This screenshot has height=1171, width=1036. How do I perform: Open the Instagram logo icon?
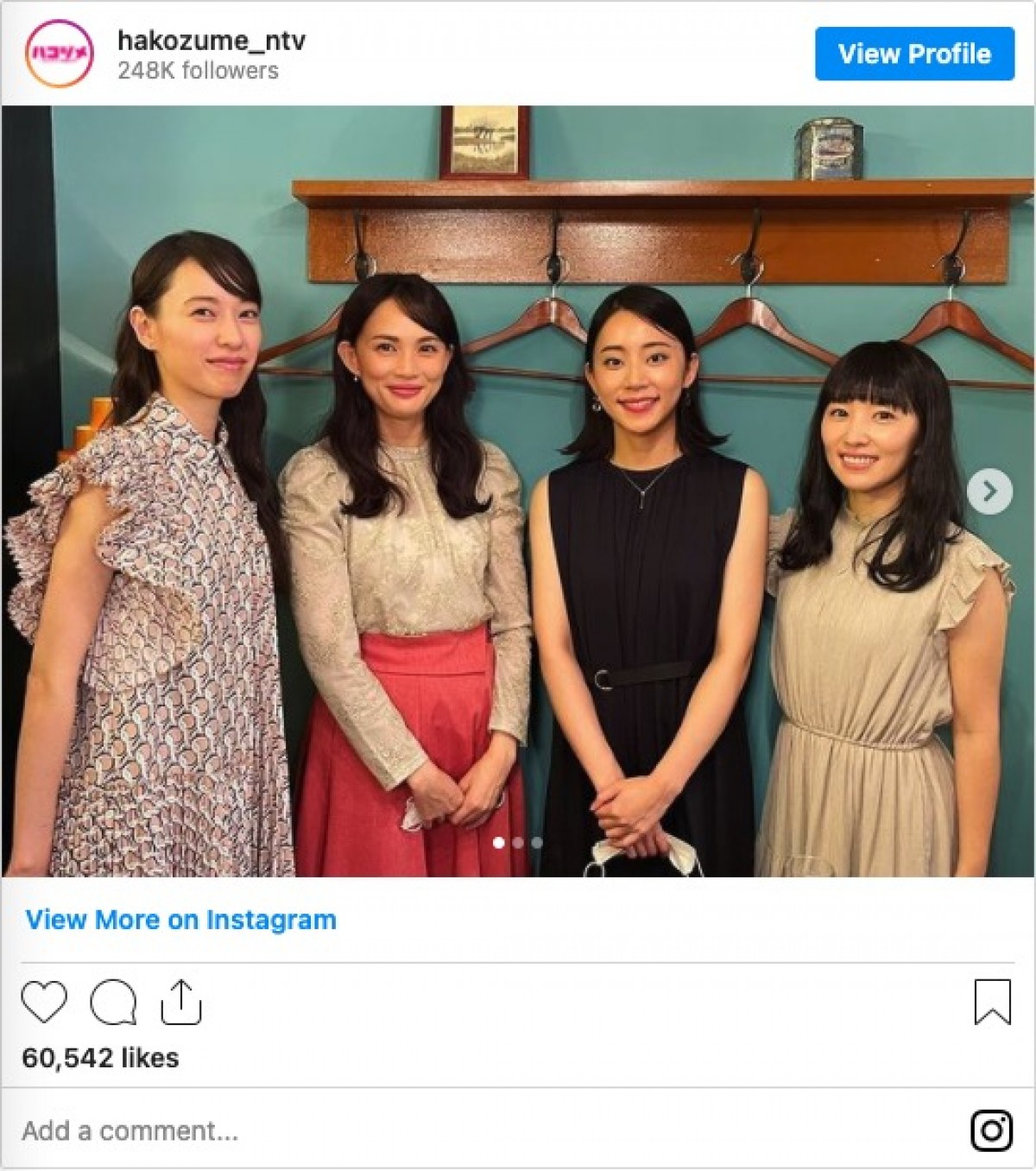click(x=991, y=1130)
